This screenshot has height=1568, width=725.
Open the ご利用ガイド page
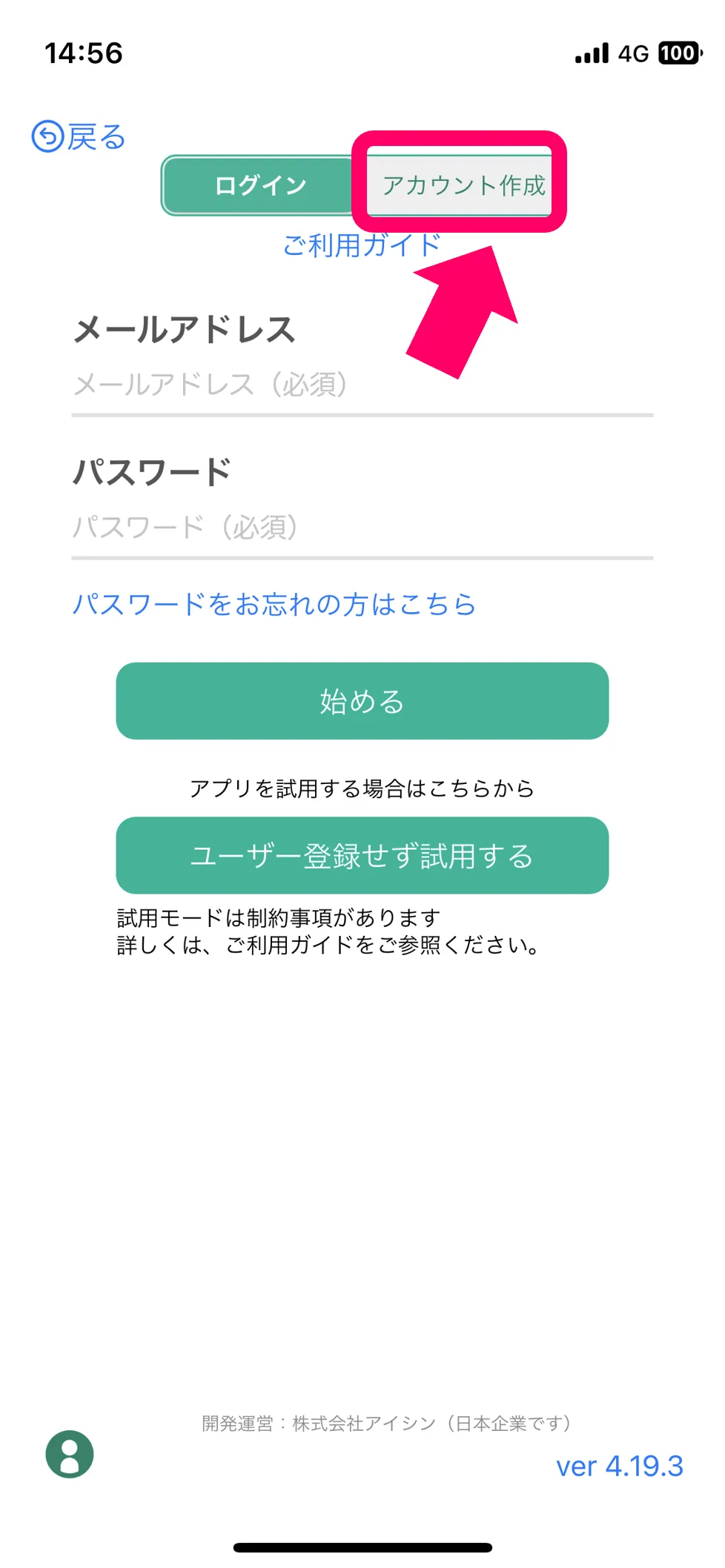coord(362,245)
